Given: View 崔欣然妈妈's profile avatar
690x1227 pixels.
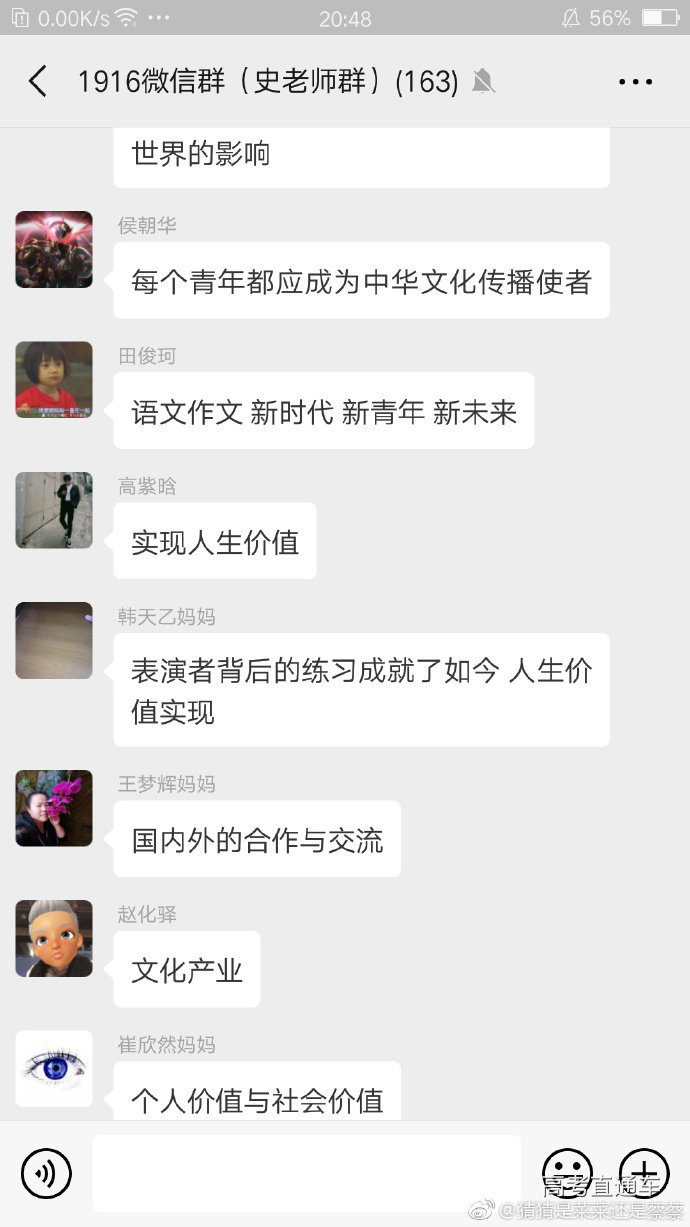Looking at the screenshot, I should (54, 1068).
